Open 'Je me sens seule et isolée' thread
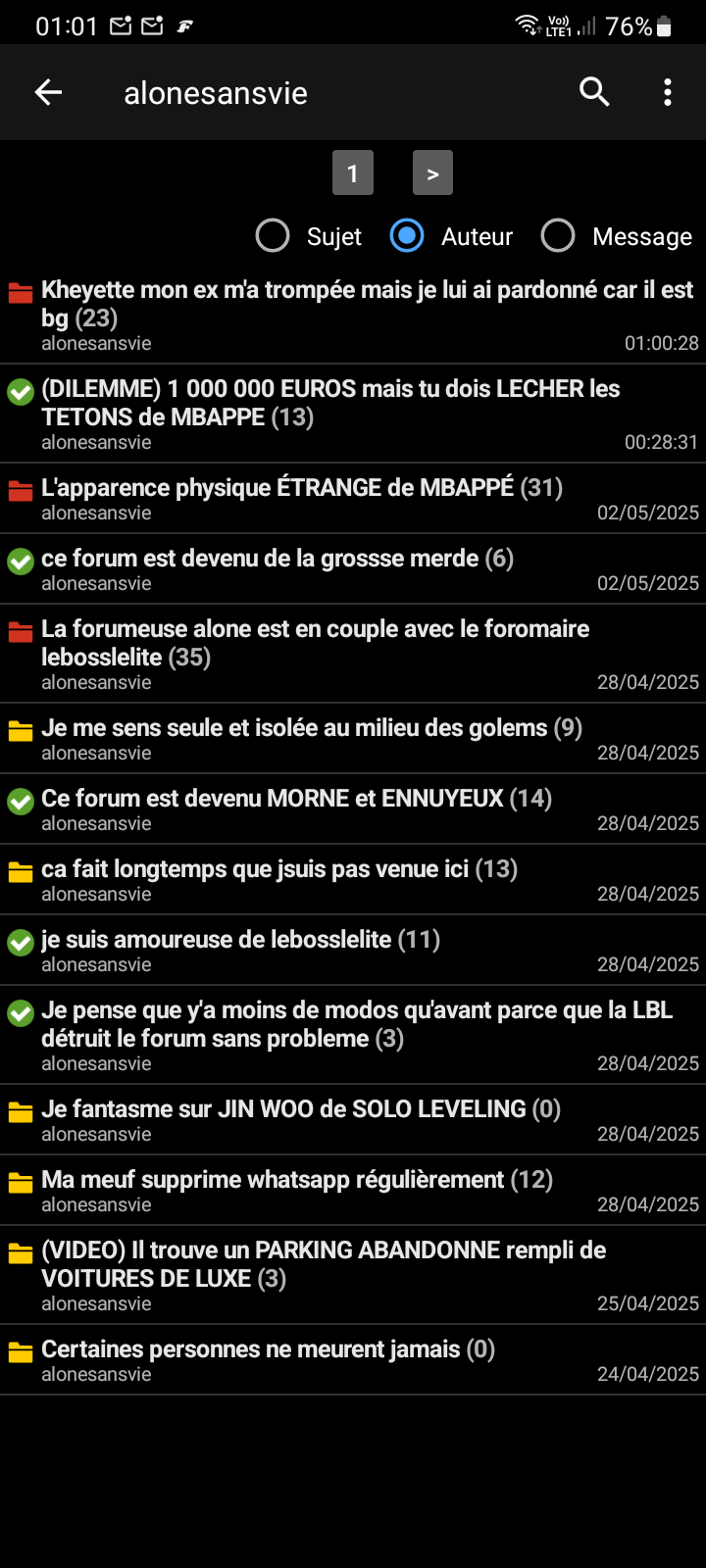Image resolution: width=706 pixels, height=1568 pixels. 353,738
